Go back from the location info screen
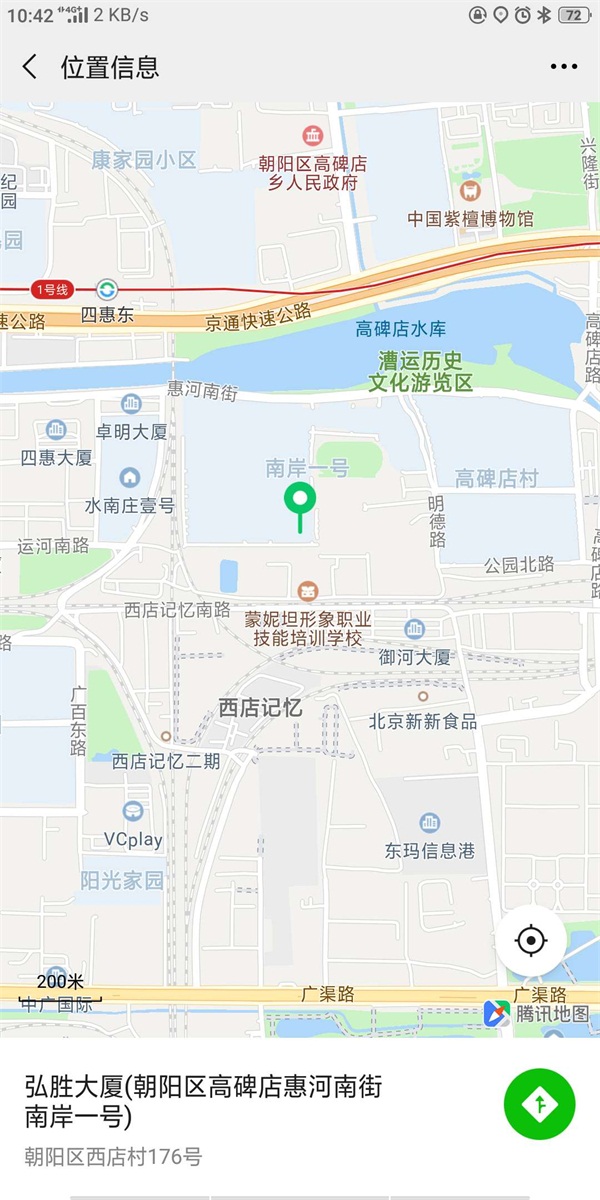 30,67
